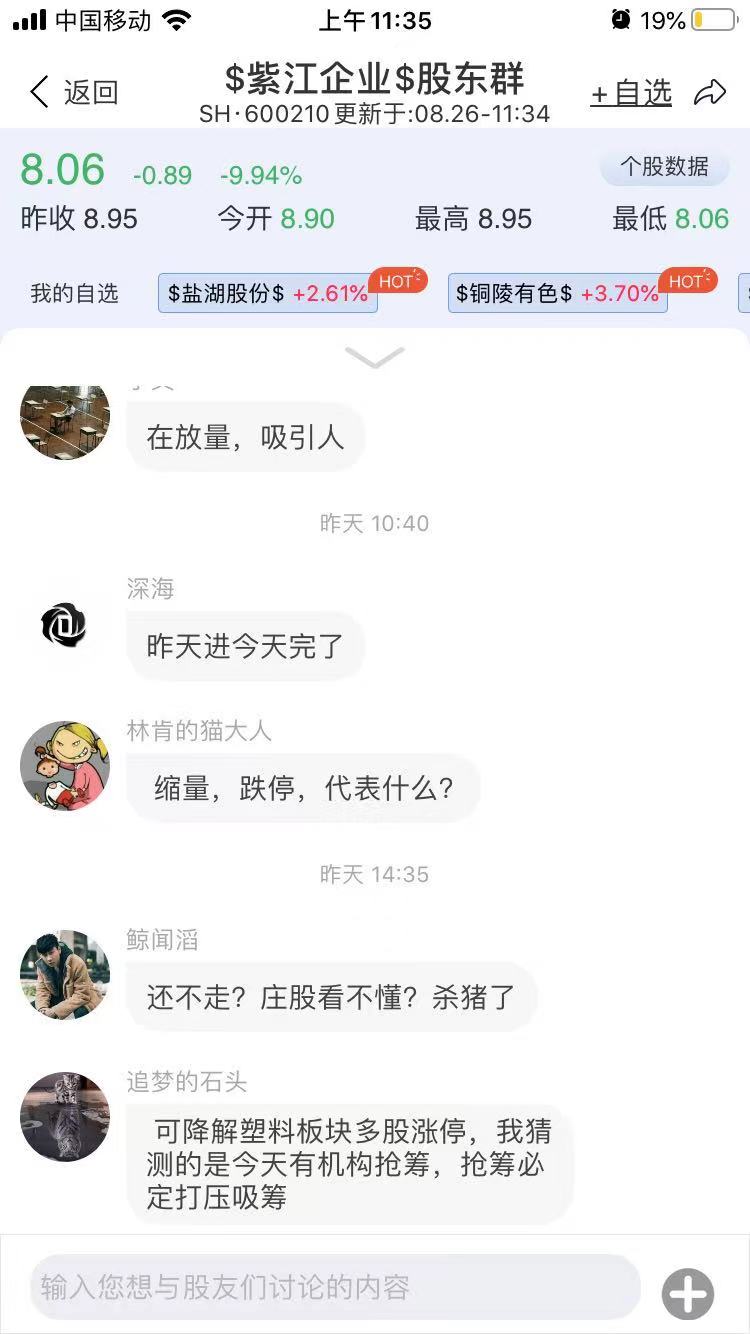
Task: Toggle the HOT label on 铜陵有色
Action: (x=687, y=281)
